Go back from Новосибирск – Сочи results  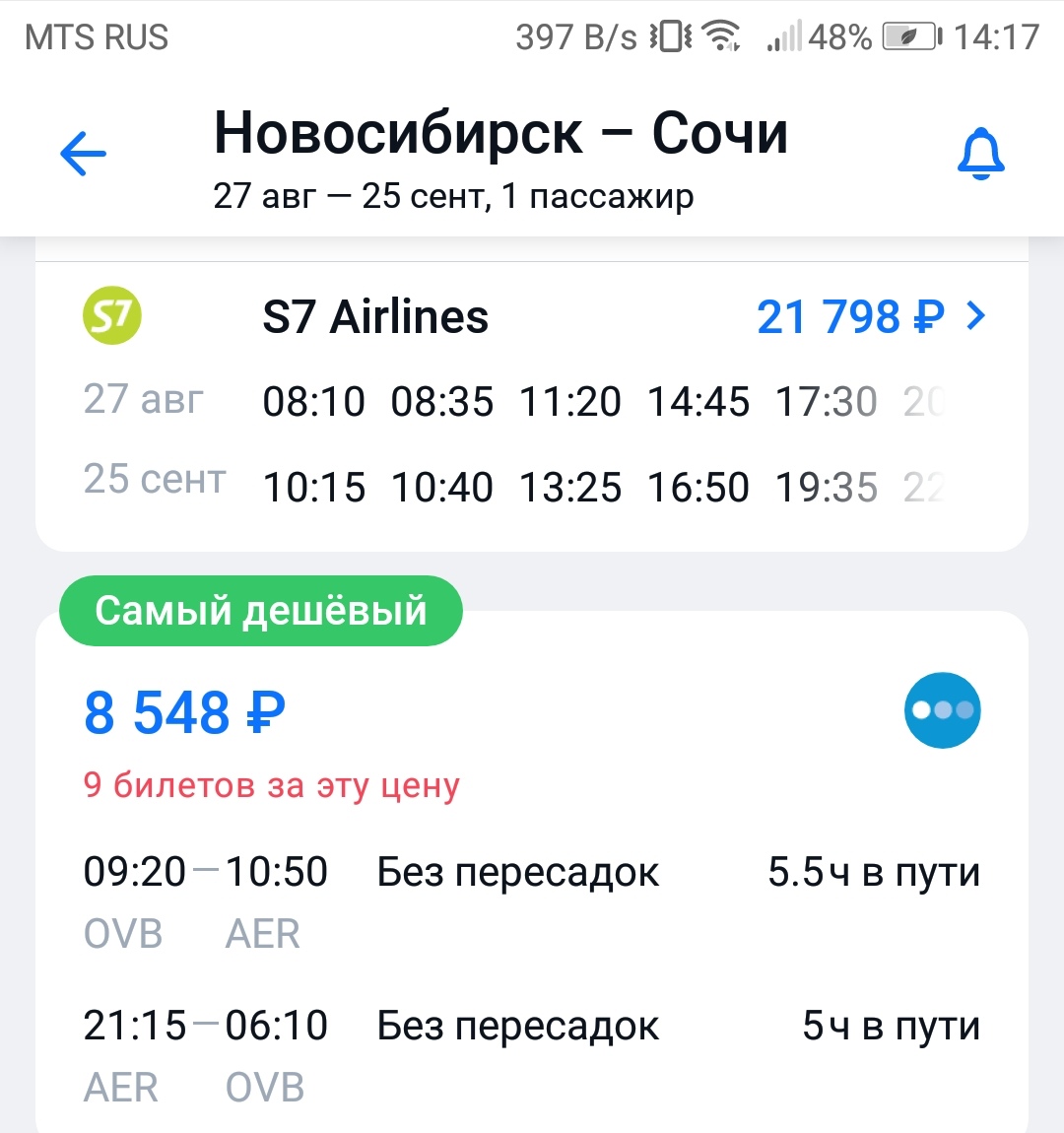[x=83, y=155]
